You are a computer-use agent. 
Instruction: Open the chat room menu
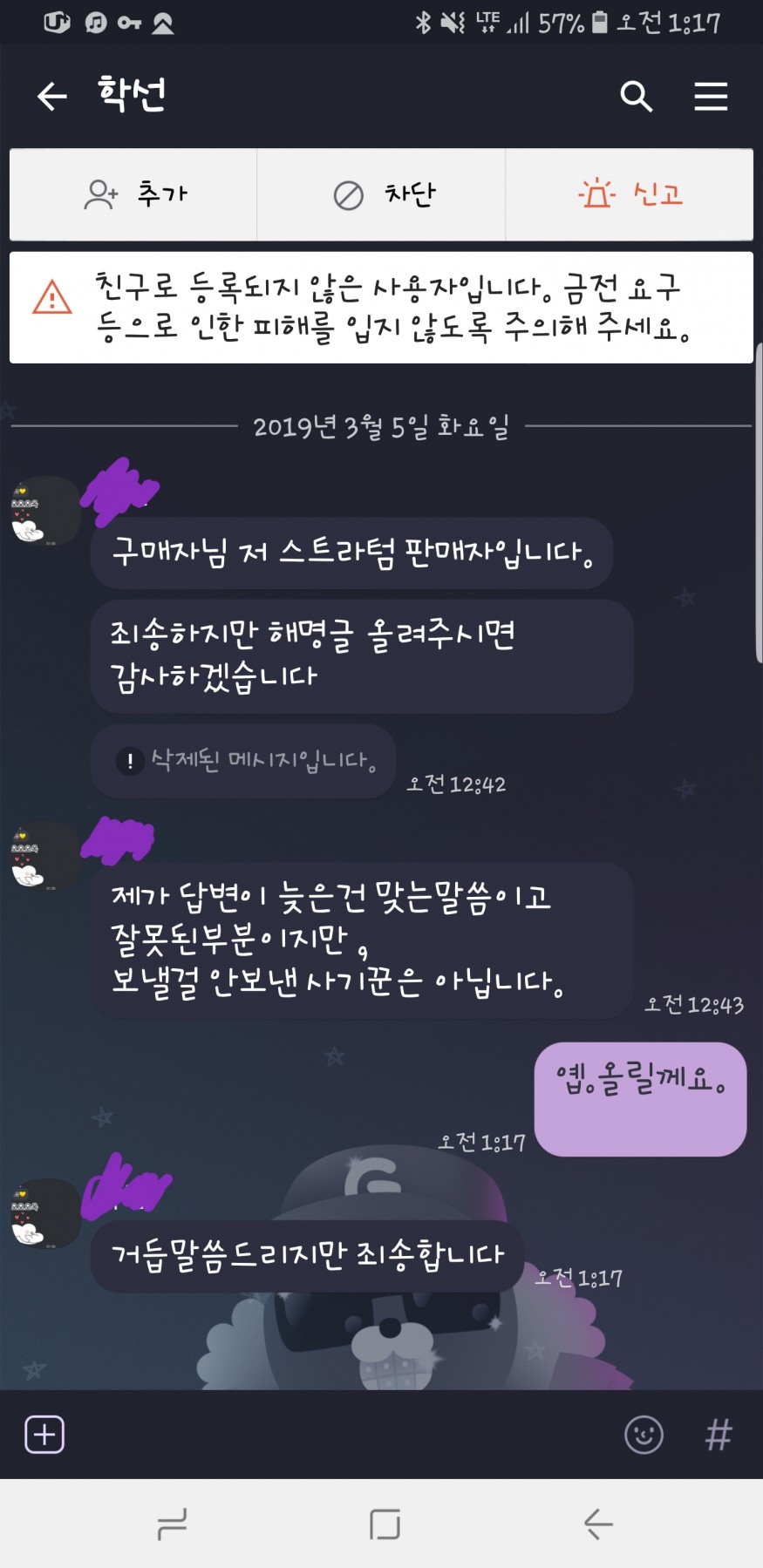710,96
